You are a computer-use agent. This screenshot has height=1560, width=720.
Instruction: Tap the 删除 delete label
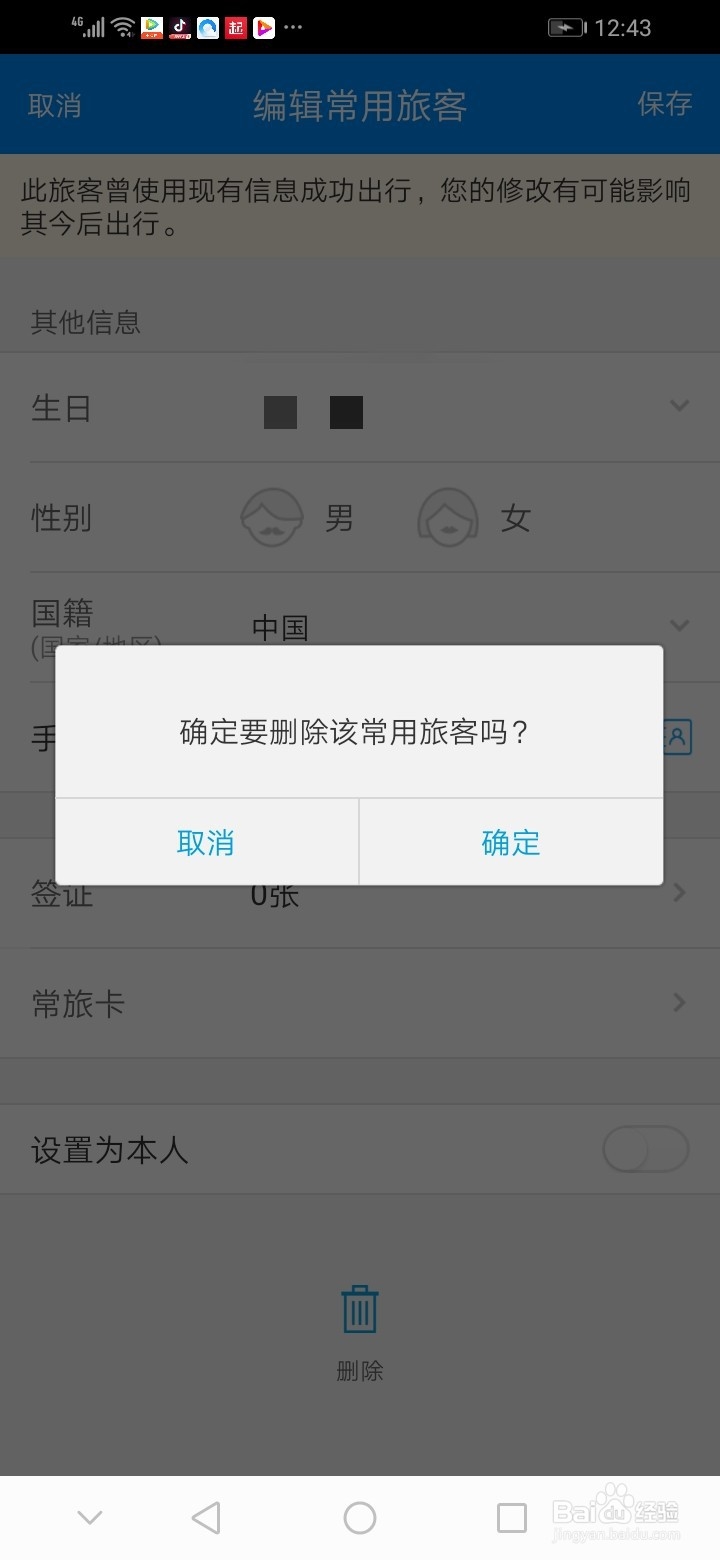click(360, 1372)
